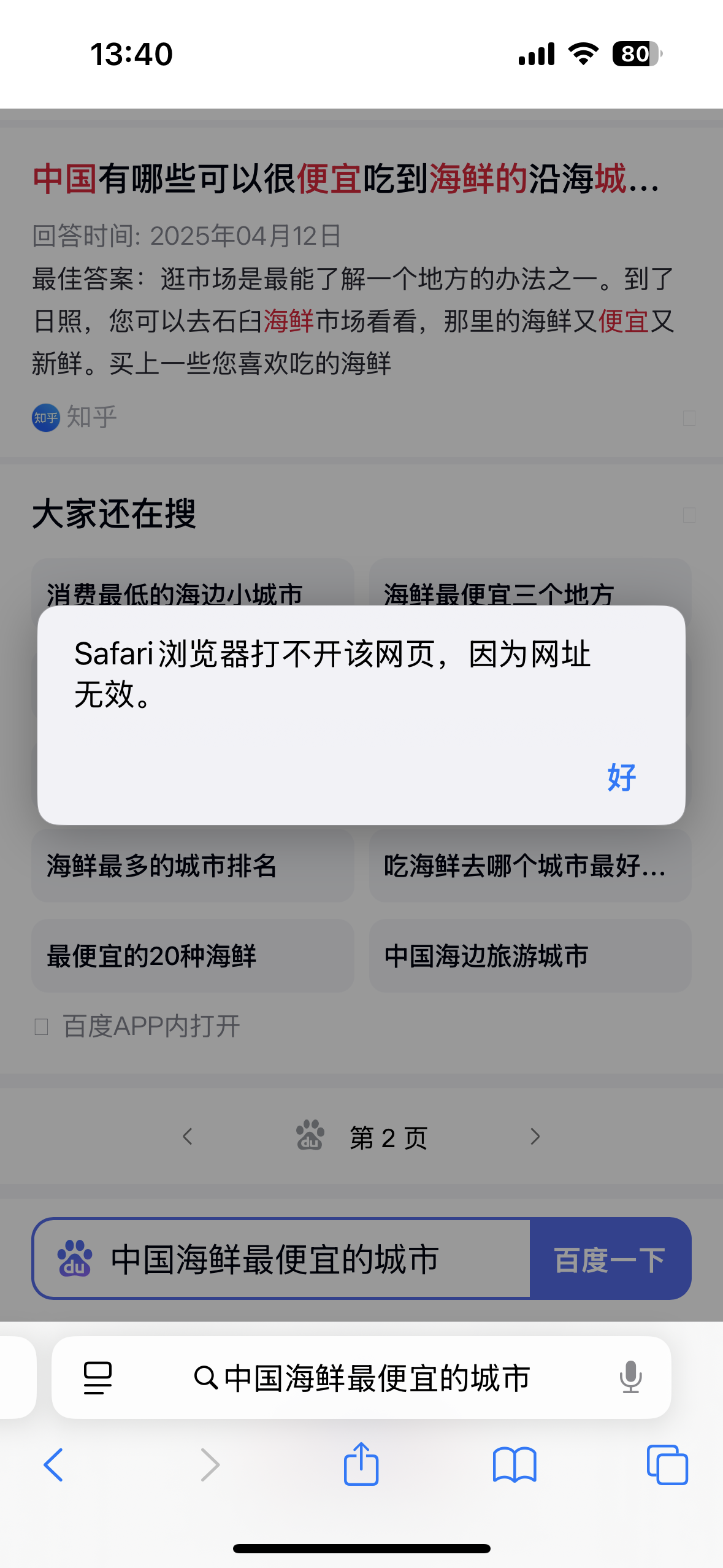
Task: Dismiss the Safari error dialog with 好
Action: pyautogui.click(x=621, y=778)
